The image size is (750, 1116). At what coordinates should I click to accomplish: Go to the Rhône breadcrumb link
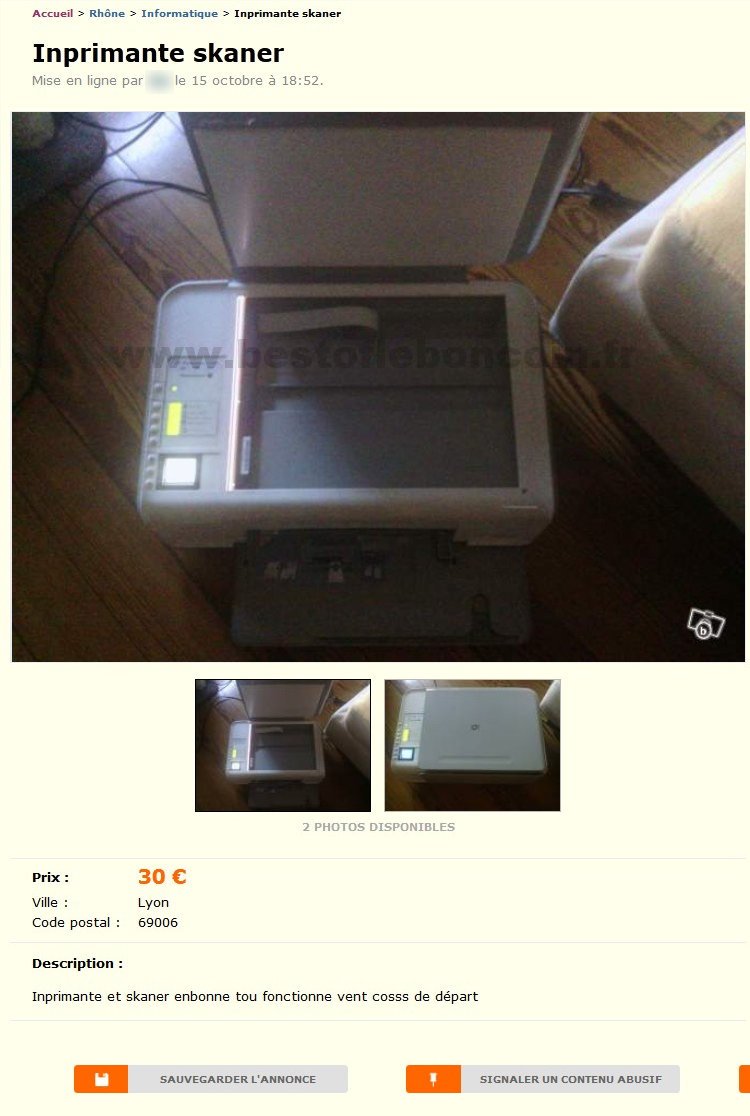[107, 14]
